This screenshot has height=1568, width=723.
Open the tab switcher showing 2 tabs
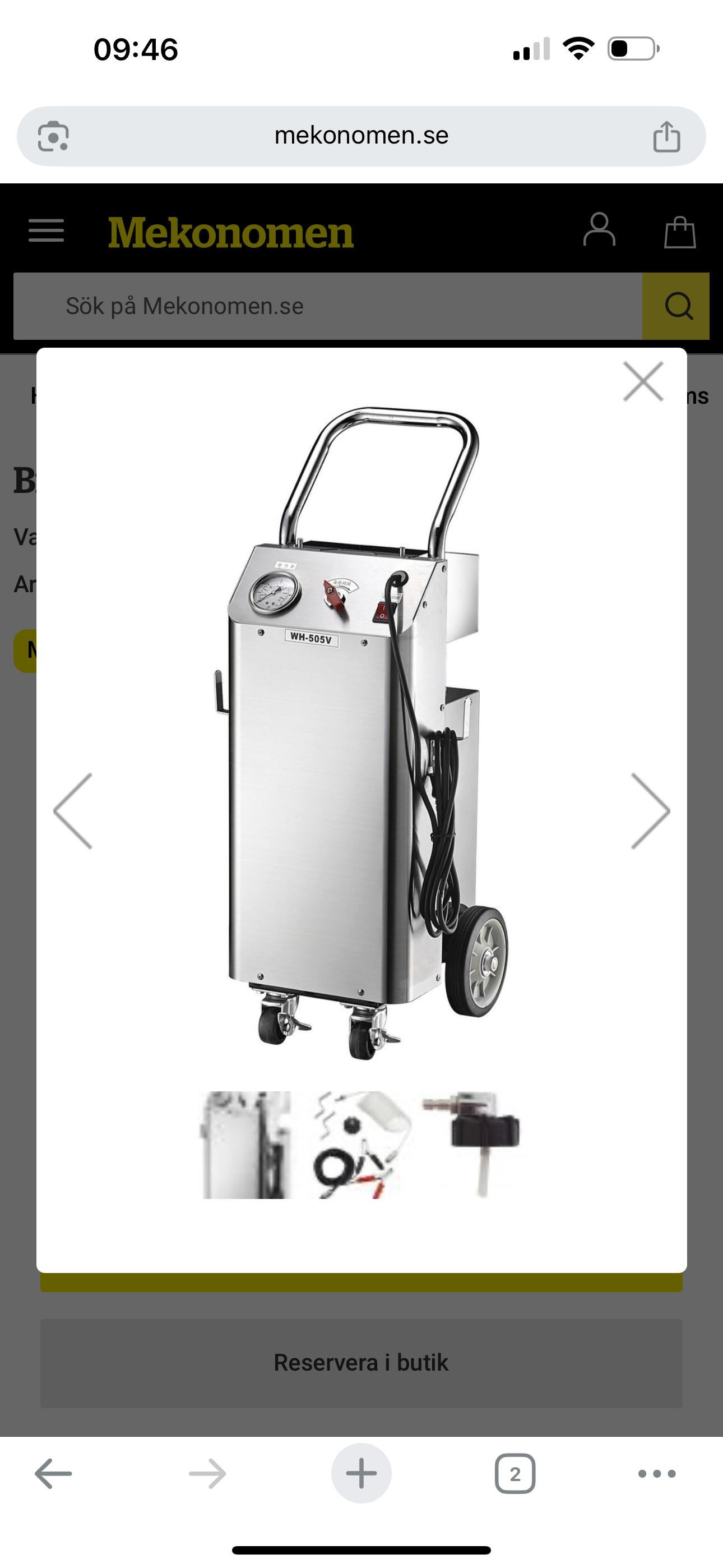(515, 1474)
